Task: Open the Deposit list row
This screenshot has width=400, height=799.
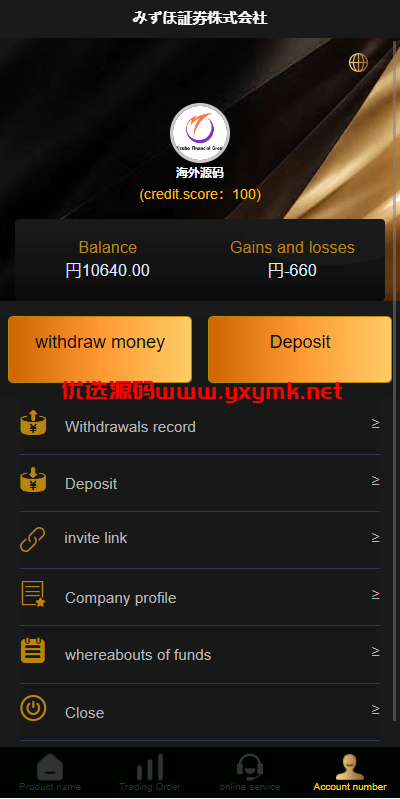Action: pos(200,483)
